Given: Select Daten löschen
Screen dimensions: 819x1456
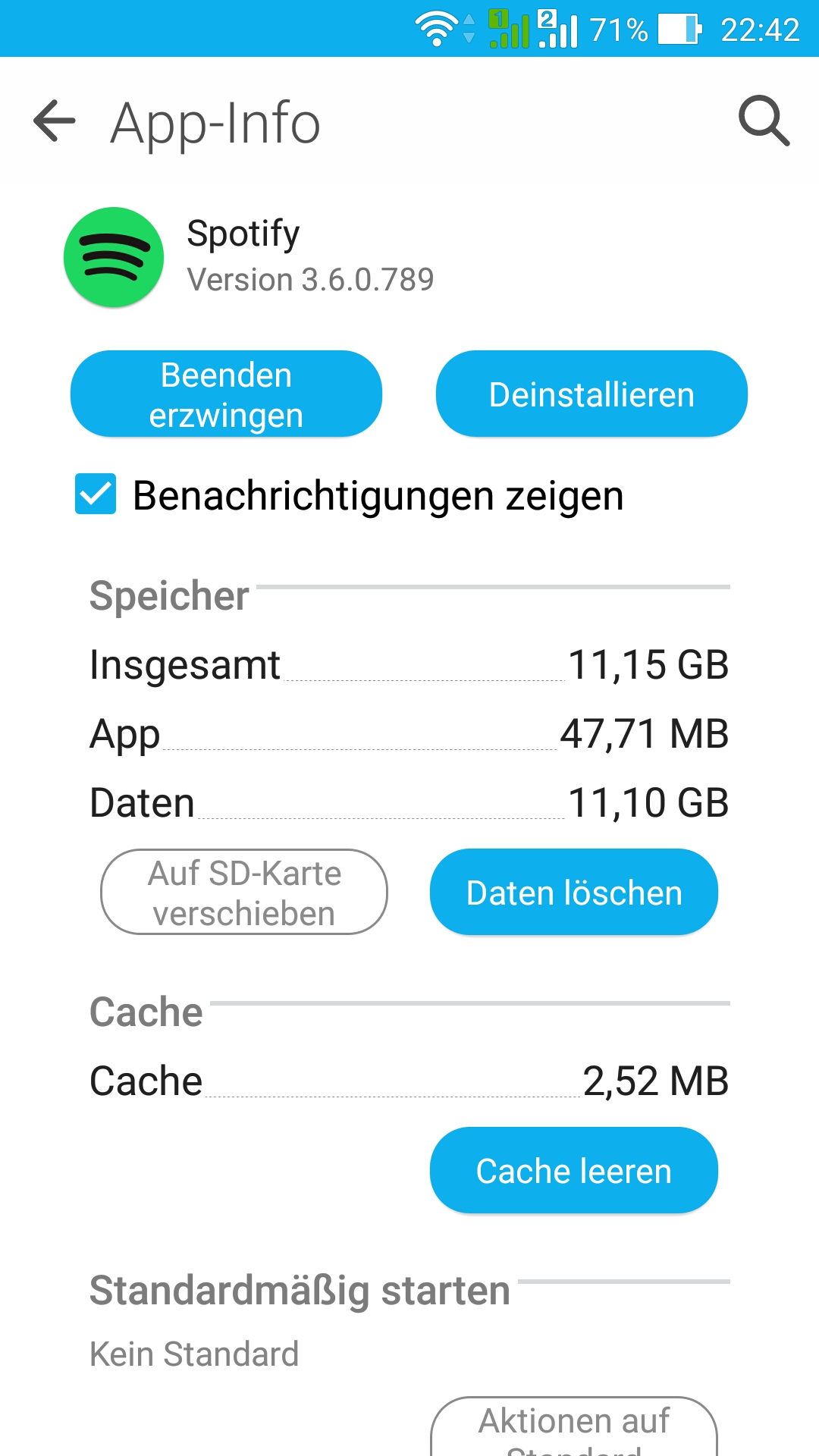Looking at the screenshot, I should pos(573,893).
